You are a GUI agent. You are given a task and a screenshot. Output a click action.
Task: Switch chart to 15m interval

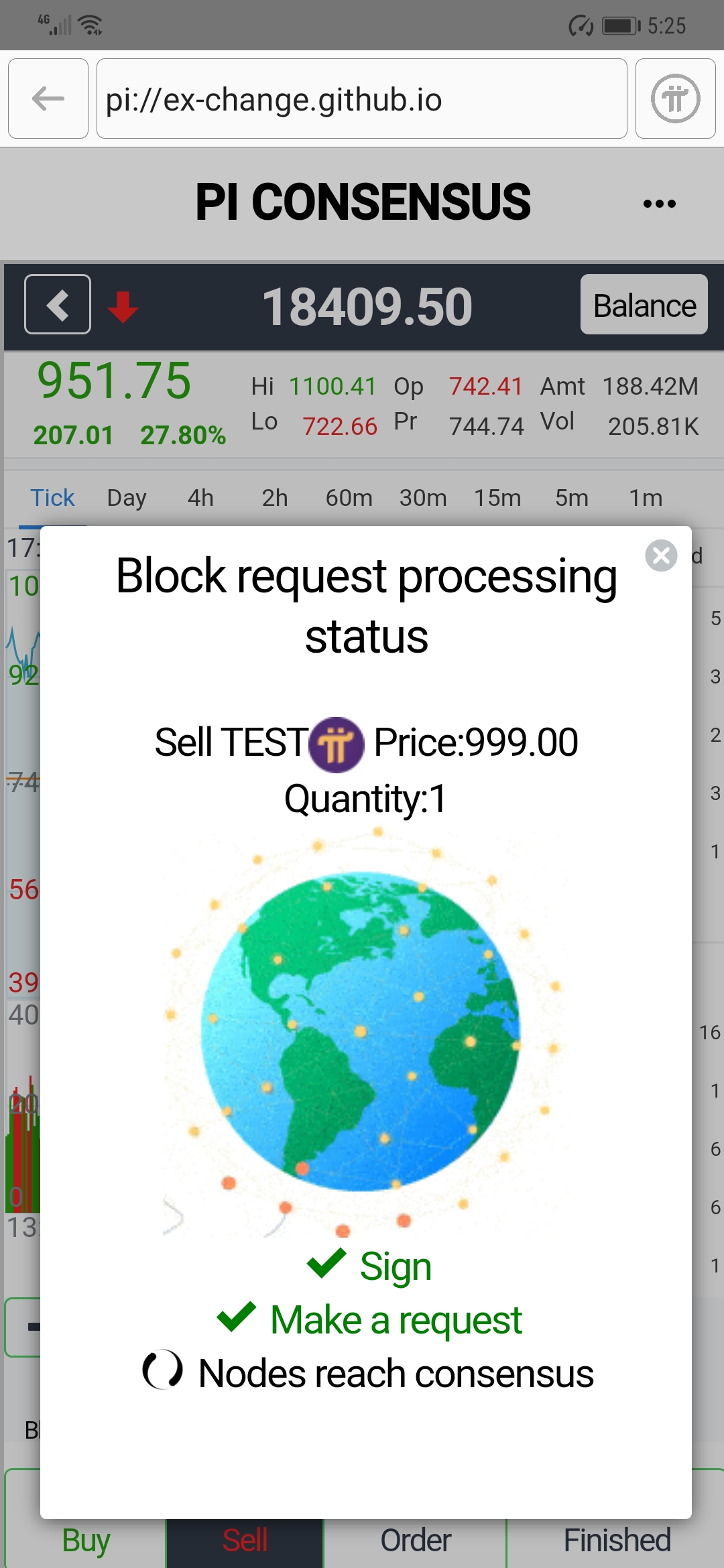(x=497, y=498)
